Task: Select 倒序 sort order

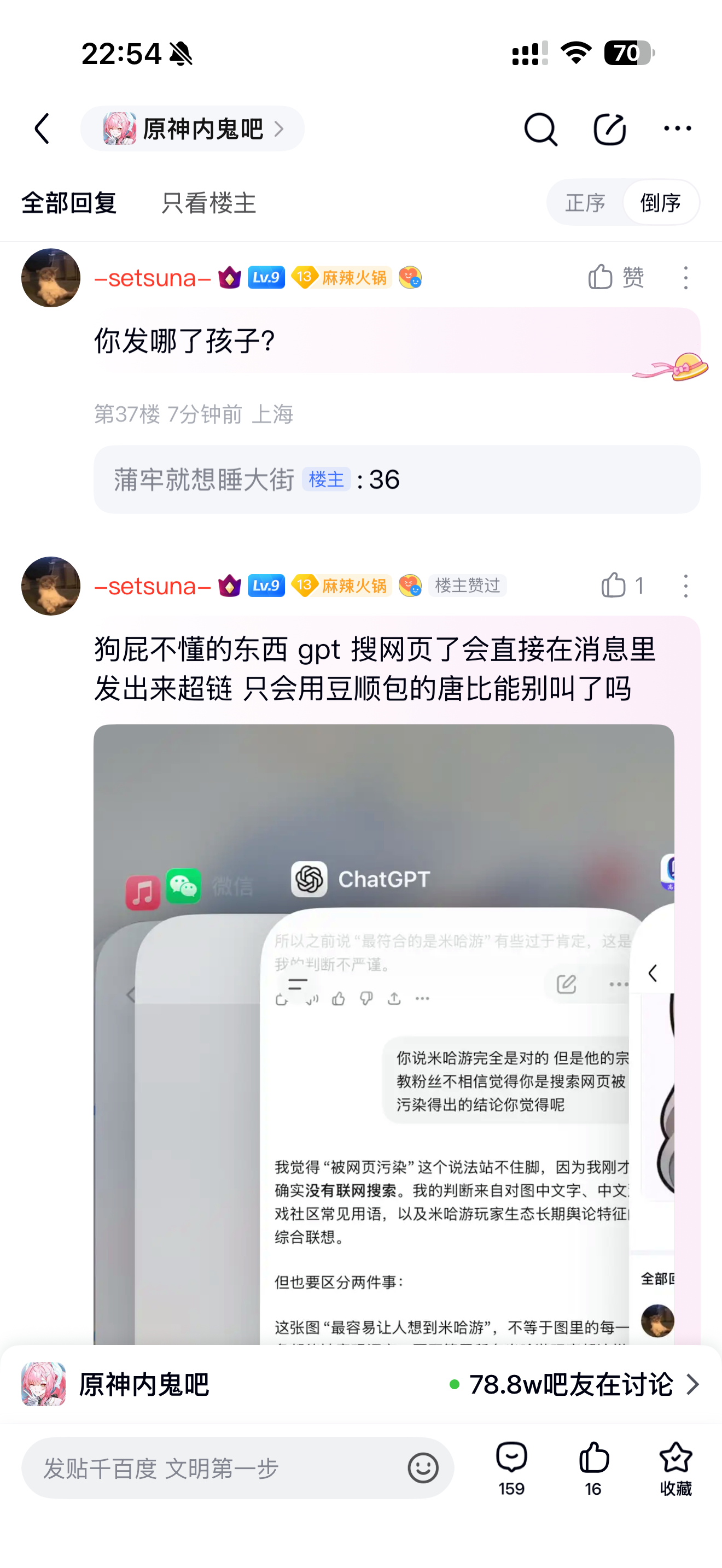Action: (661, 203)
